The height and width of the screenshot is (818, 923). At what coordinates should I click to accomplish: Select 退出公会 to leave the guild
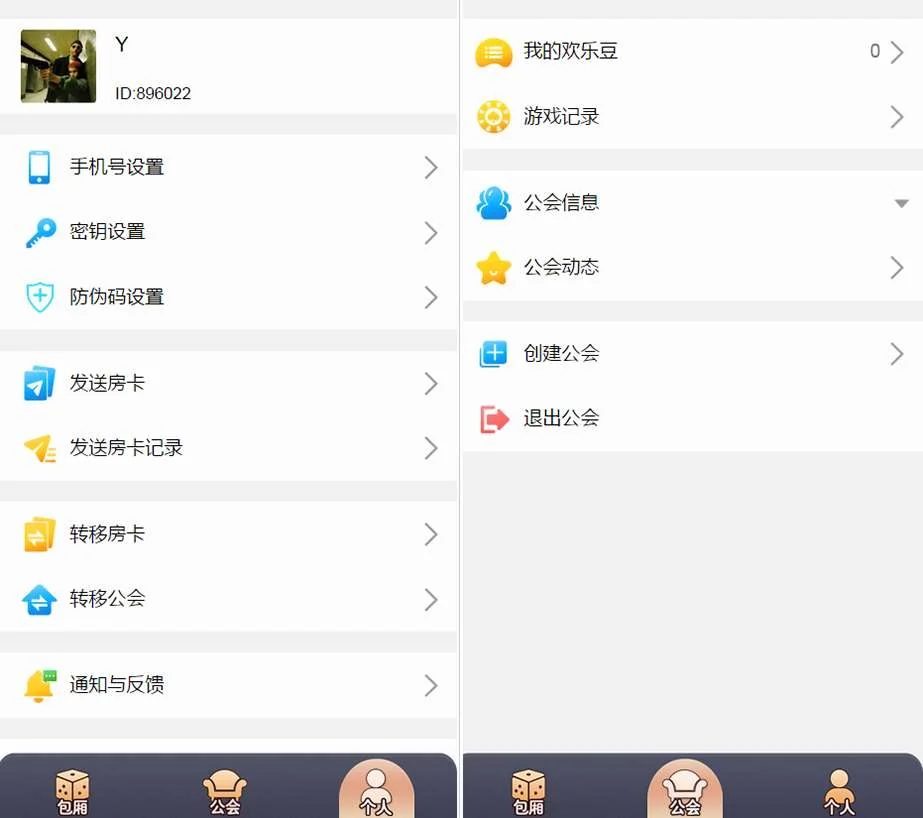(690, 419)
